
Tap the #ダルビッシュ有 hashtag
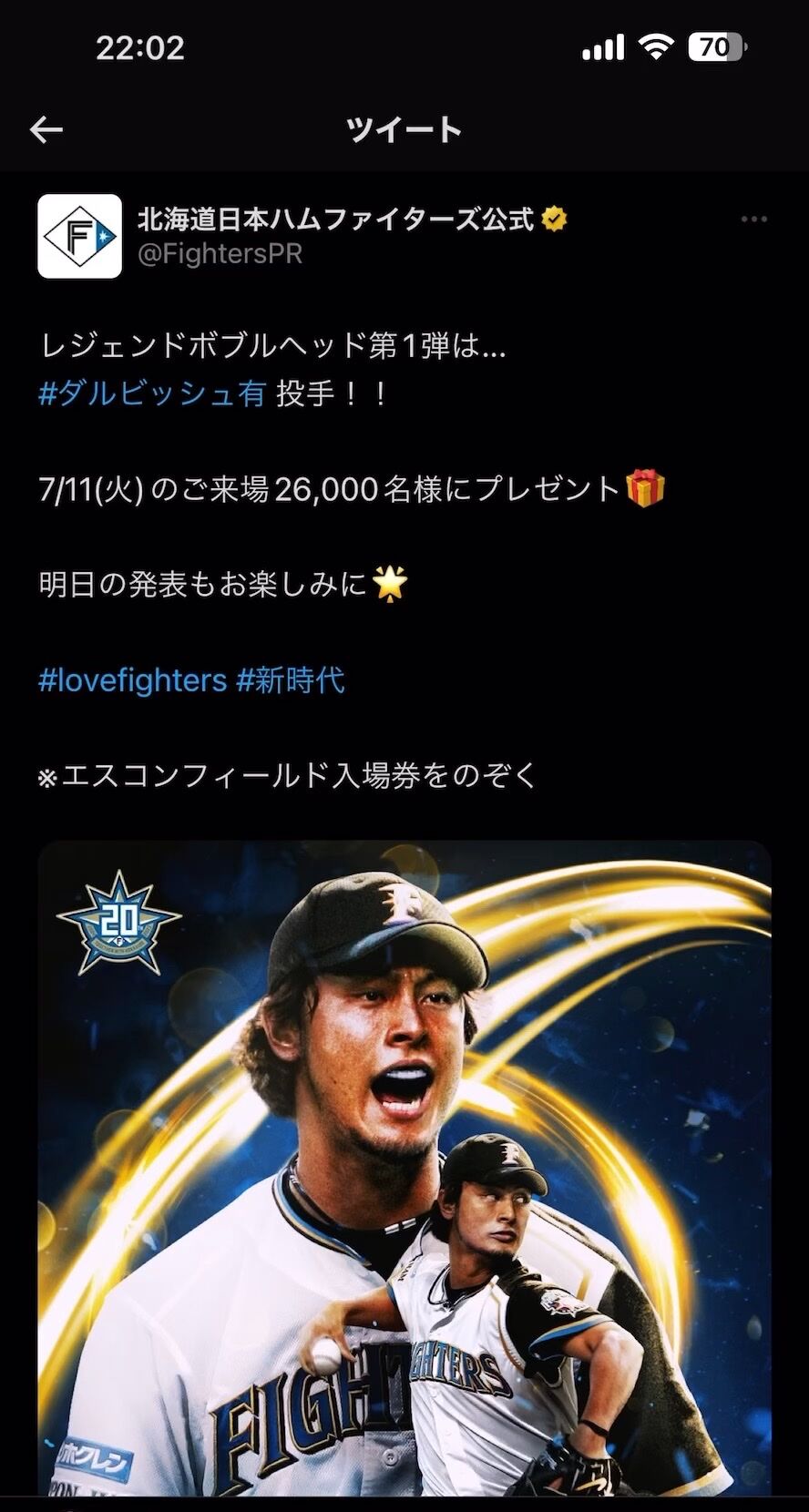pyautogui.click(x=152, y=393)
